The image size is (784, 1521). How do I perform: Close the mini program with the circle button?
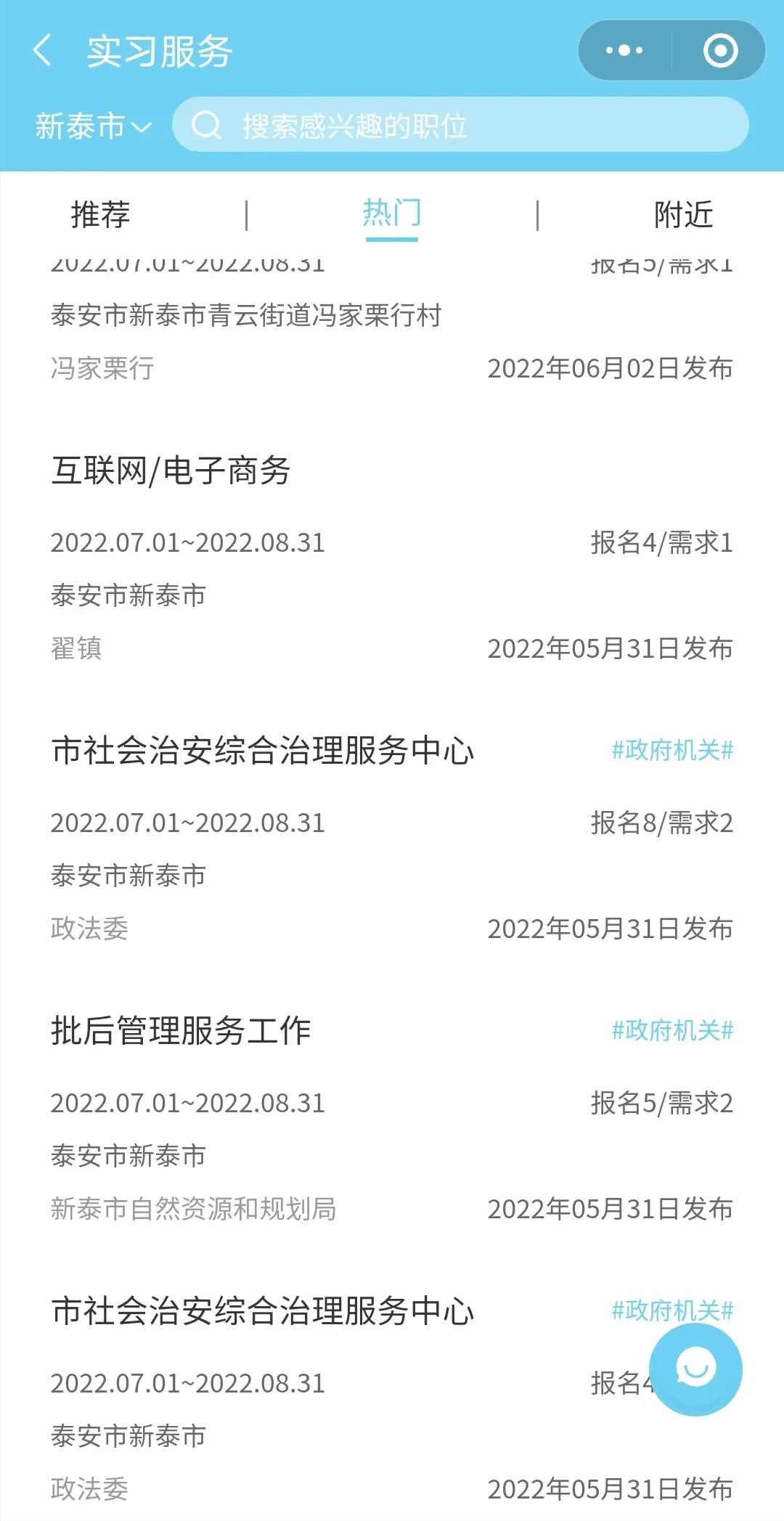tap(720, 51)
